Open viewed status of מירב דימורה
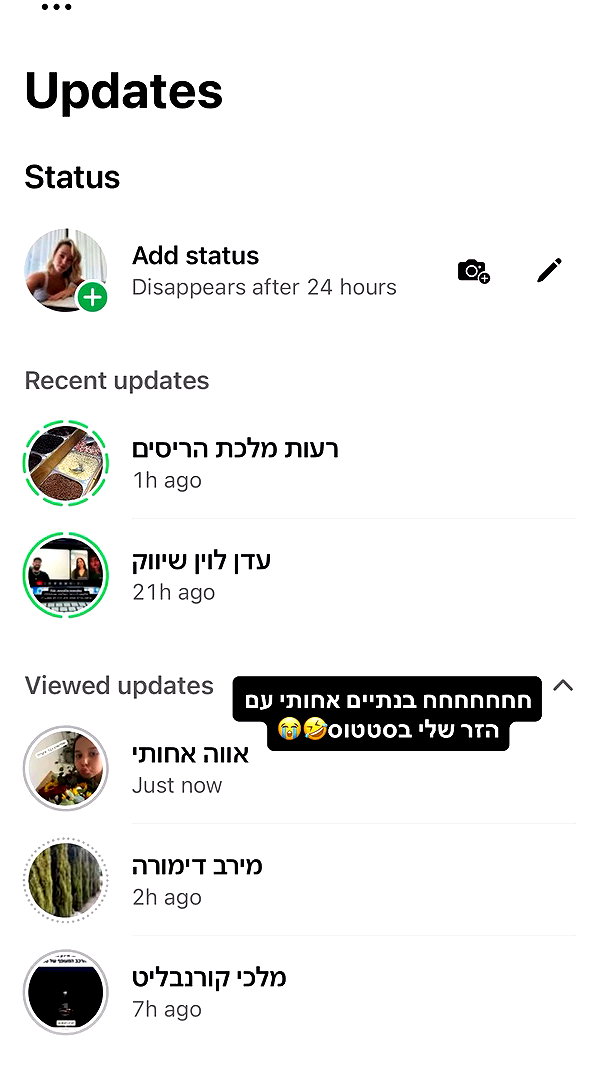The width and height of the screenshot is (600, 1067). [300, 881]
